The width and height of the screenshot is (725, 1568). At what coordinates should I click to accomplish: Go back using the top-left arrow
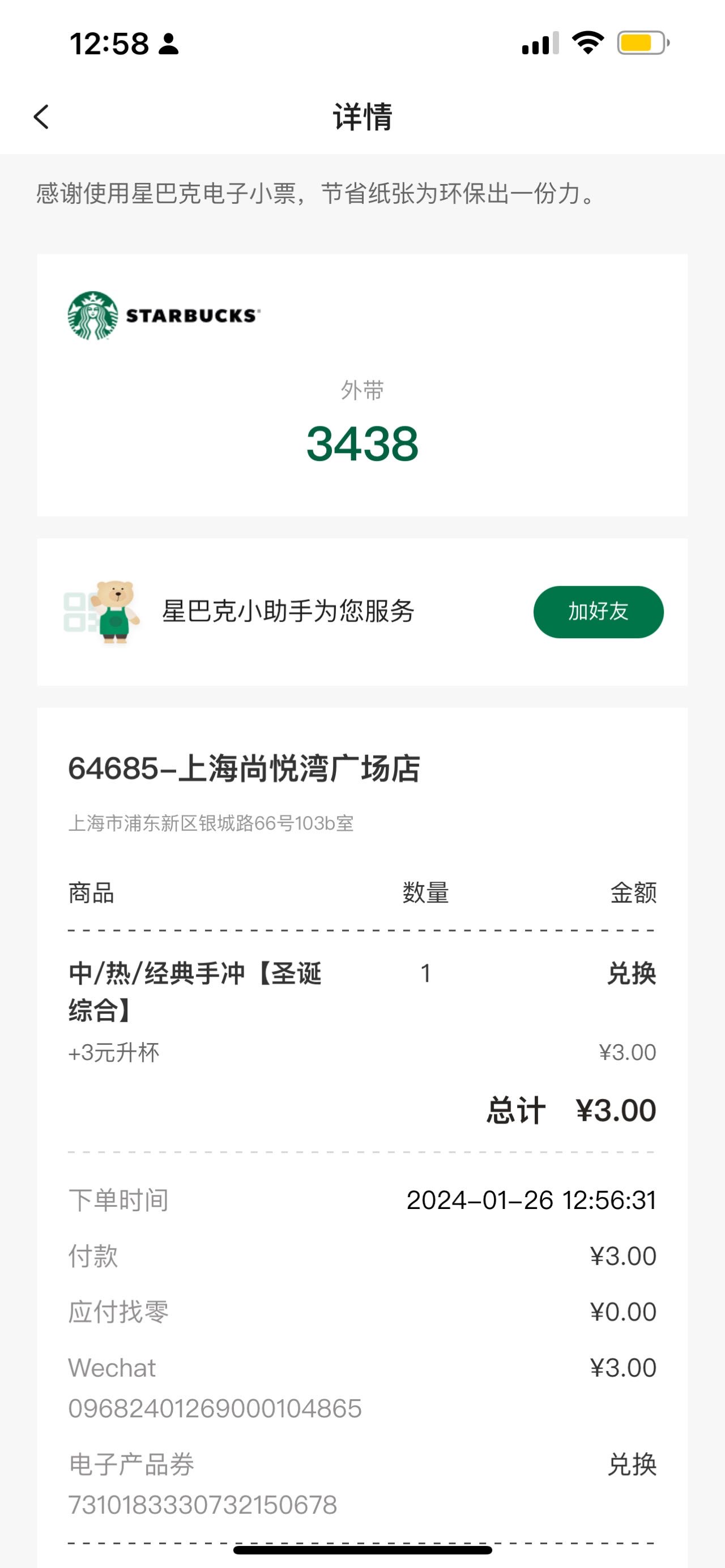pyautogui.click(x=41, y=117)
